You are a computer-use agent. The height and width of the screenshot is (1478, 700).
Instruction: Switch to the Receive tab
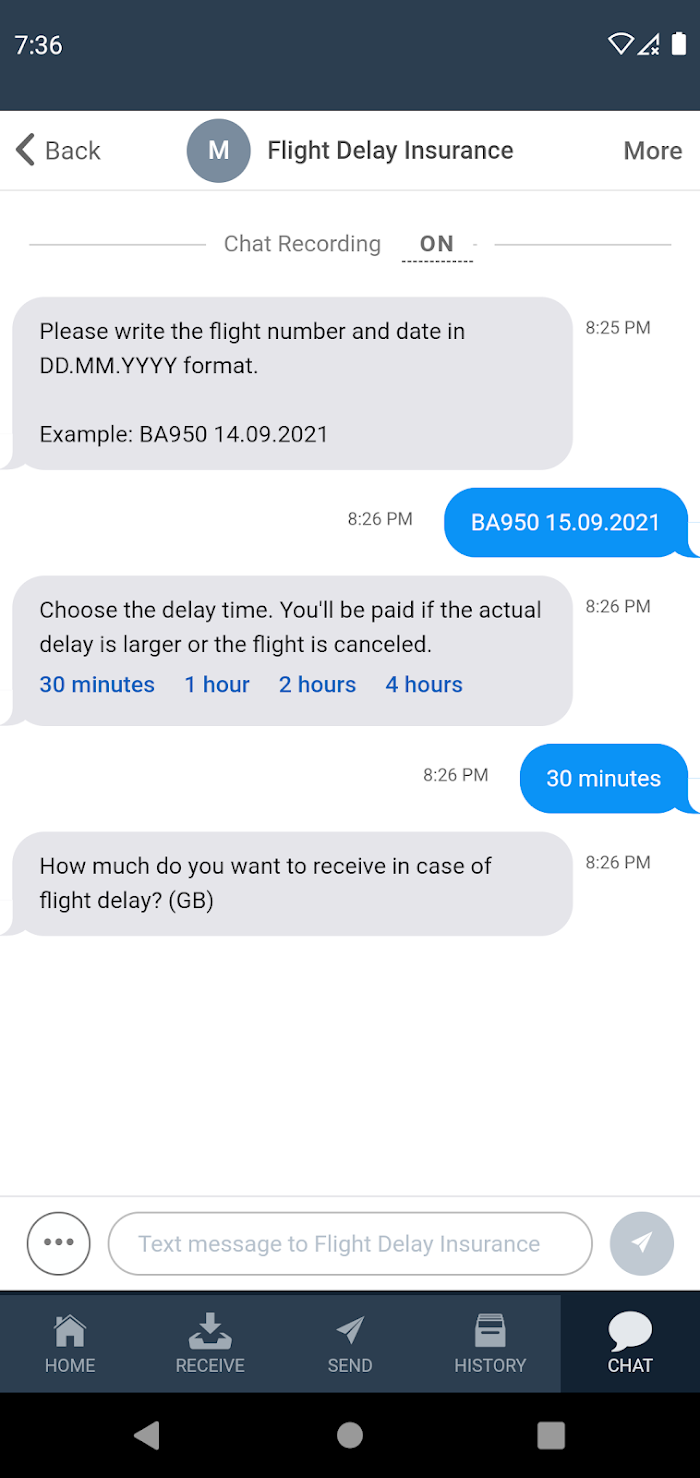click(x=210, y=1343)
